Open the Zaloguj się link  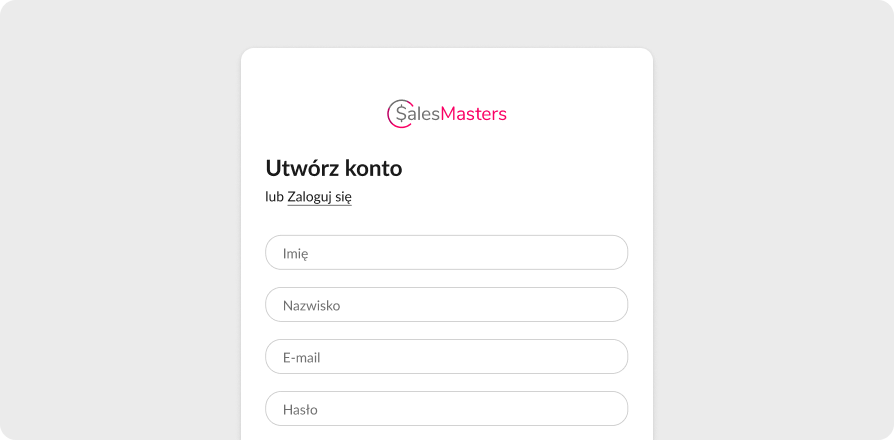coord(319,197)
